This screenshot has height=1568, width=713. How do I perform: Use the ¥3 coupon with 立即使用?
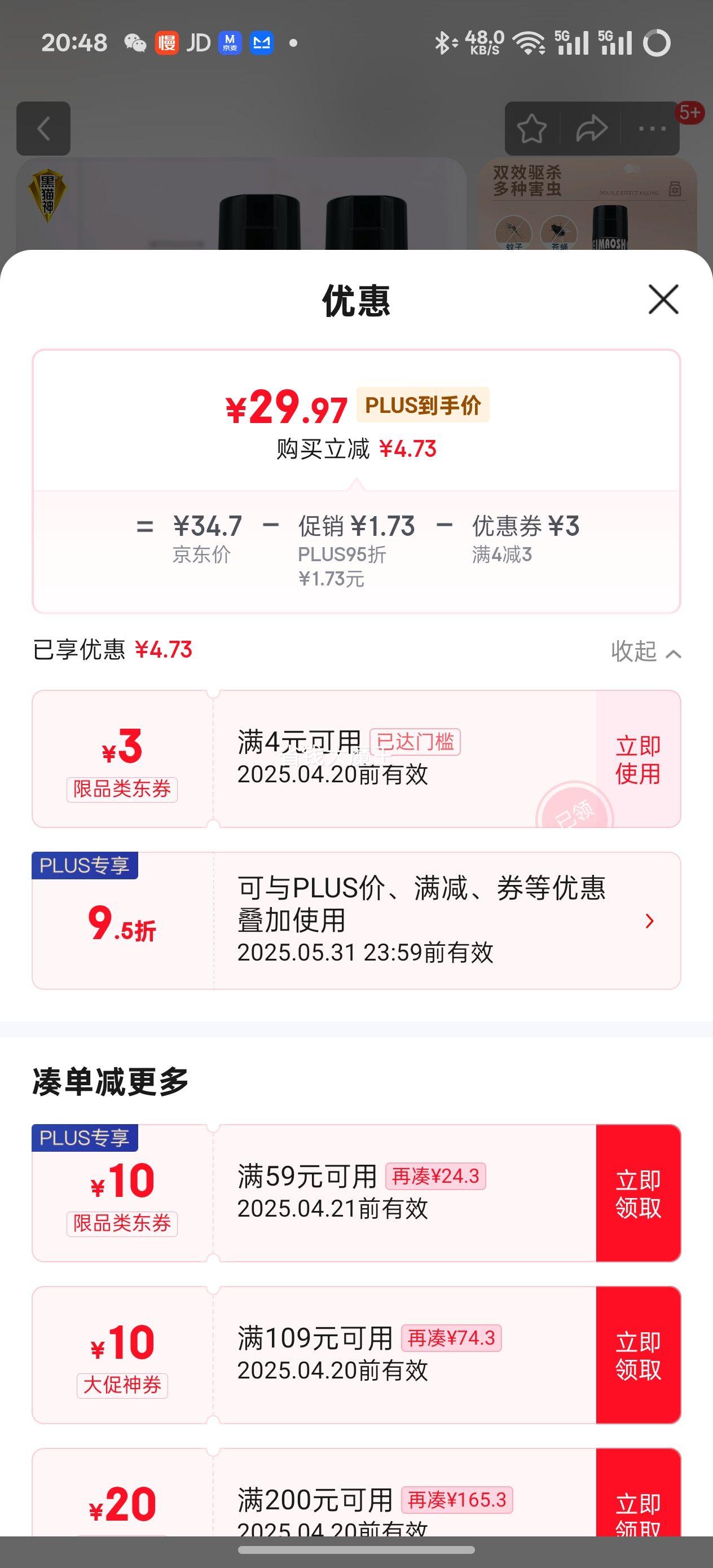click(x=637, y=759)
